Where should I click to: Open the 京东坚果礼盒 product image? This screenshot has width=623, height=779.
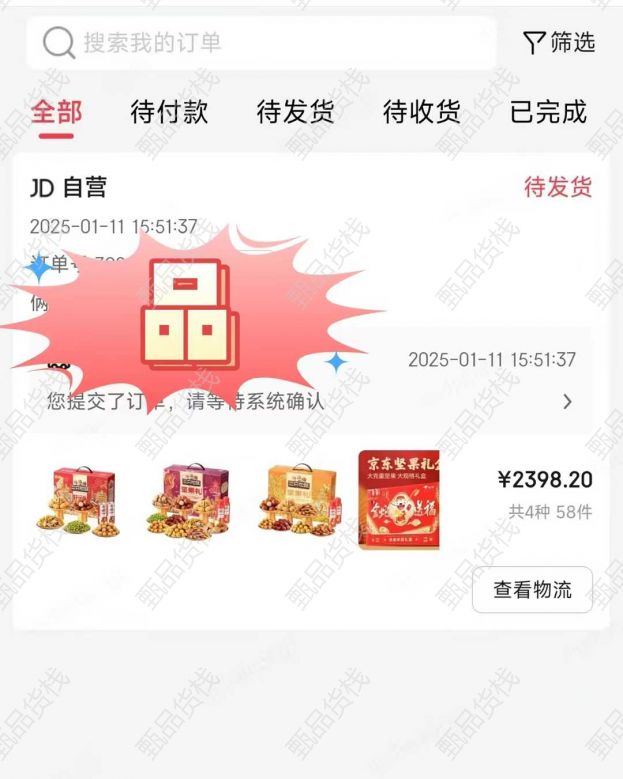[x=399, y=499]
